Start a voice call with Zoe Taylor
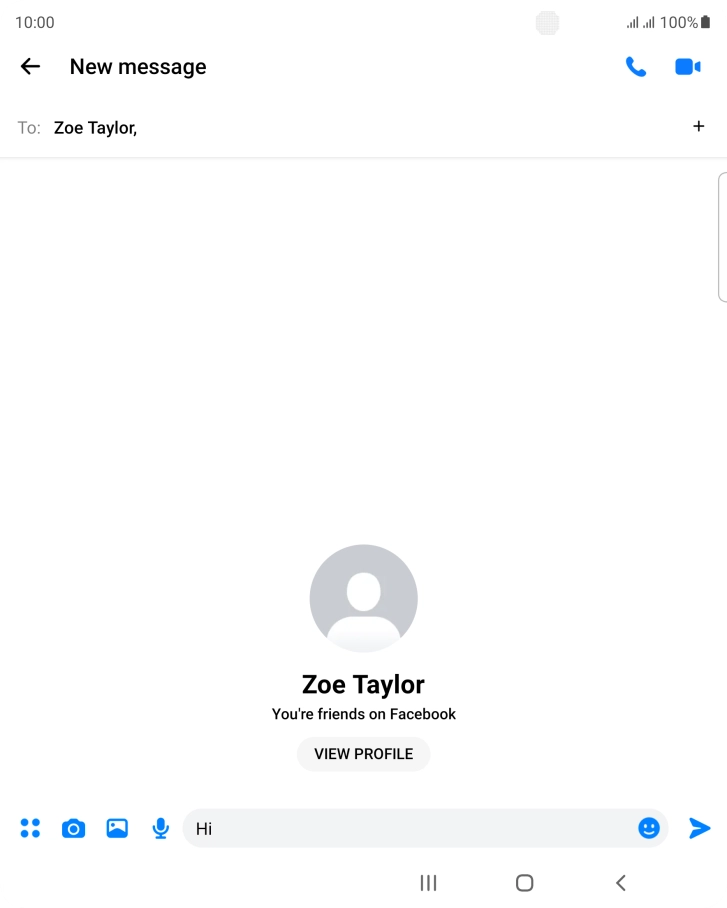 pyautogui.click(x=636, y=66)
